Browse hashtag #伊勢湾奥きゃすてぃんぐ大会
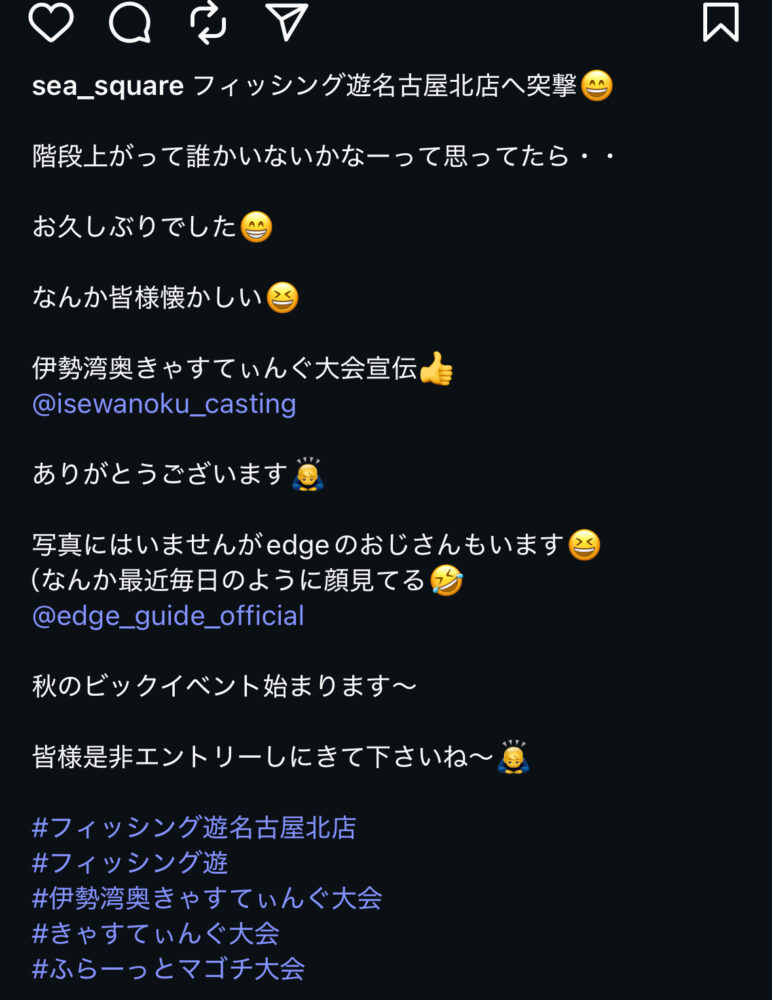The image size is (772, 1000). click(x=207, y=898)
